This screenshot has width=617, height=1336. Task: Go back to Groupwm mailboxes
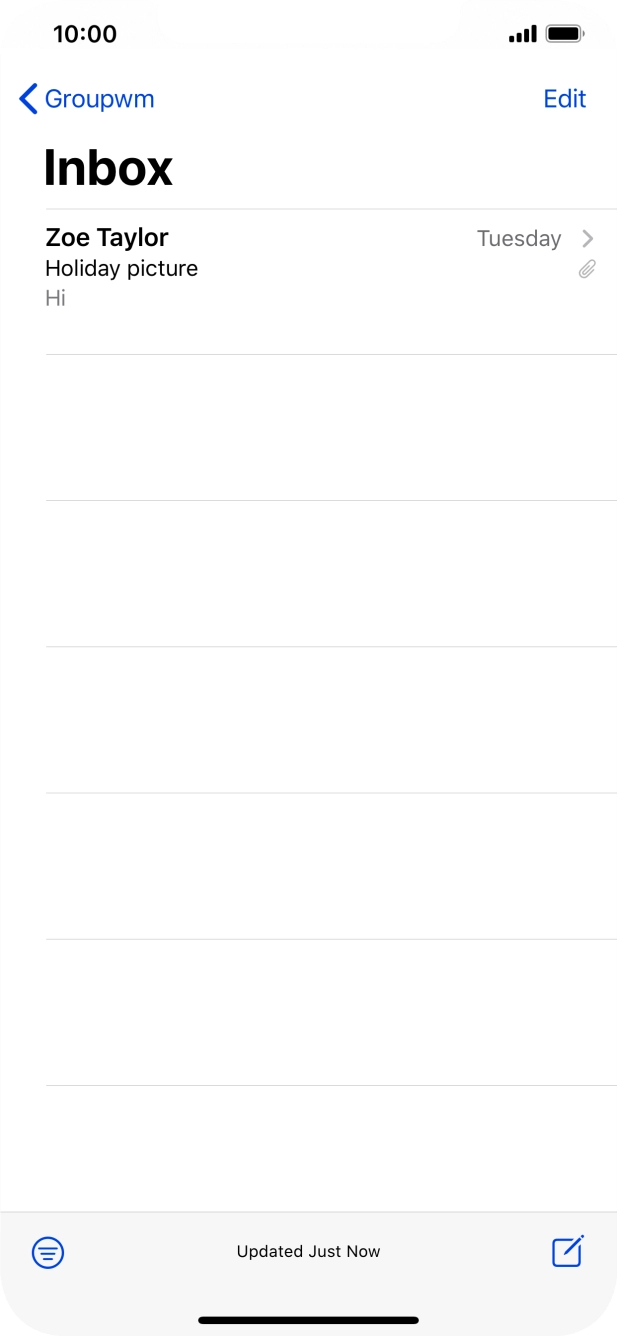coord(86,99)
